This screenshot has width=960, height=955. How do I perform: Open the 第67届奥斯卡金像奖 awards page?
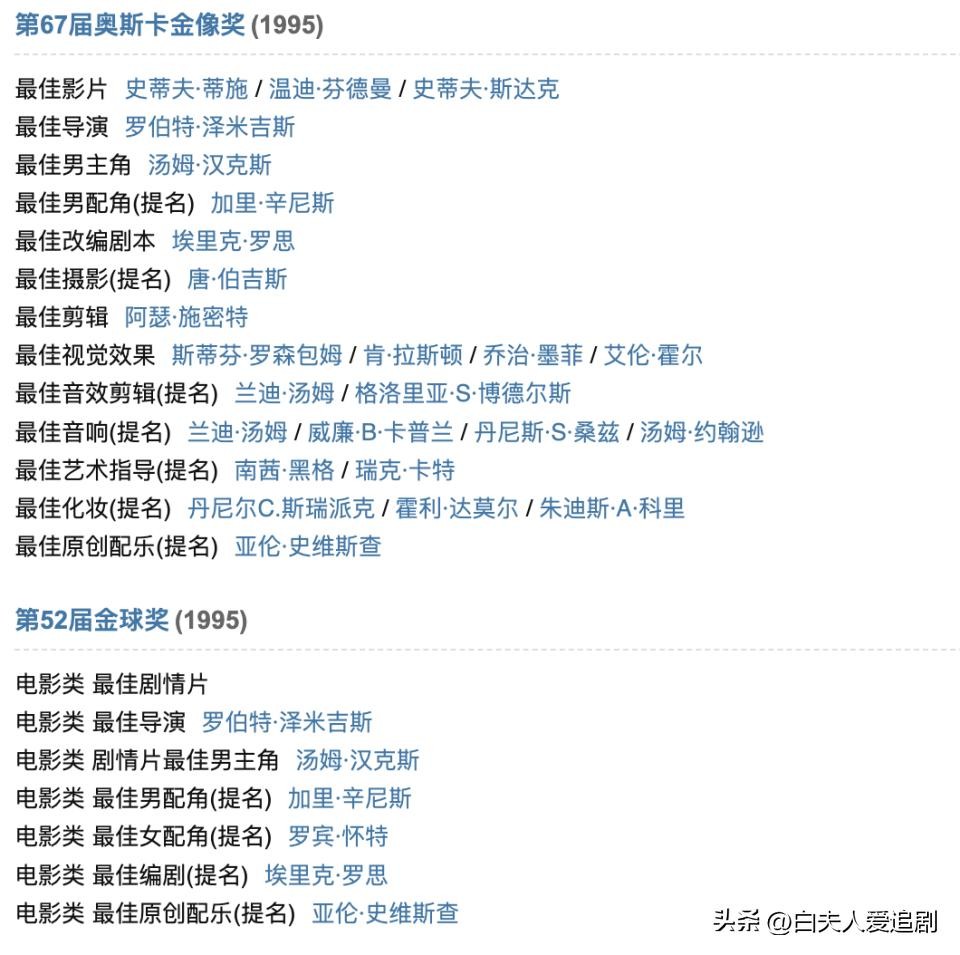pyautogui.click(x=130, y=25)
